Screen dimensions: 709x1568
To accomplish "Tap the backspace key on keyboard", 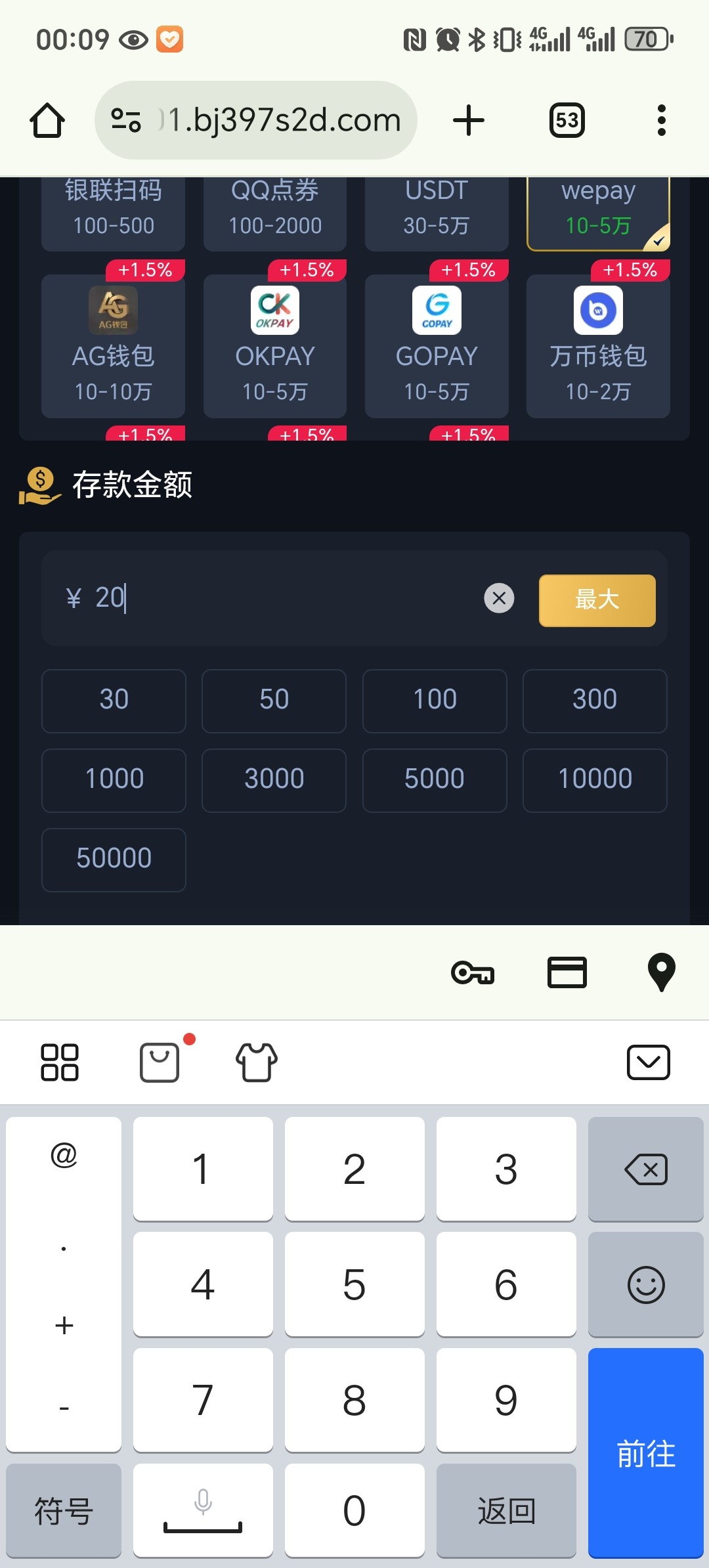I will tap(645, 1169).
